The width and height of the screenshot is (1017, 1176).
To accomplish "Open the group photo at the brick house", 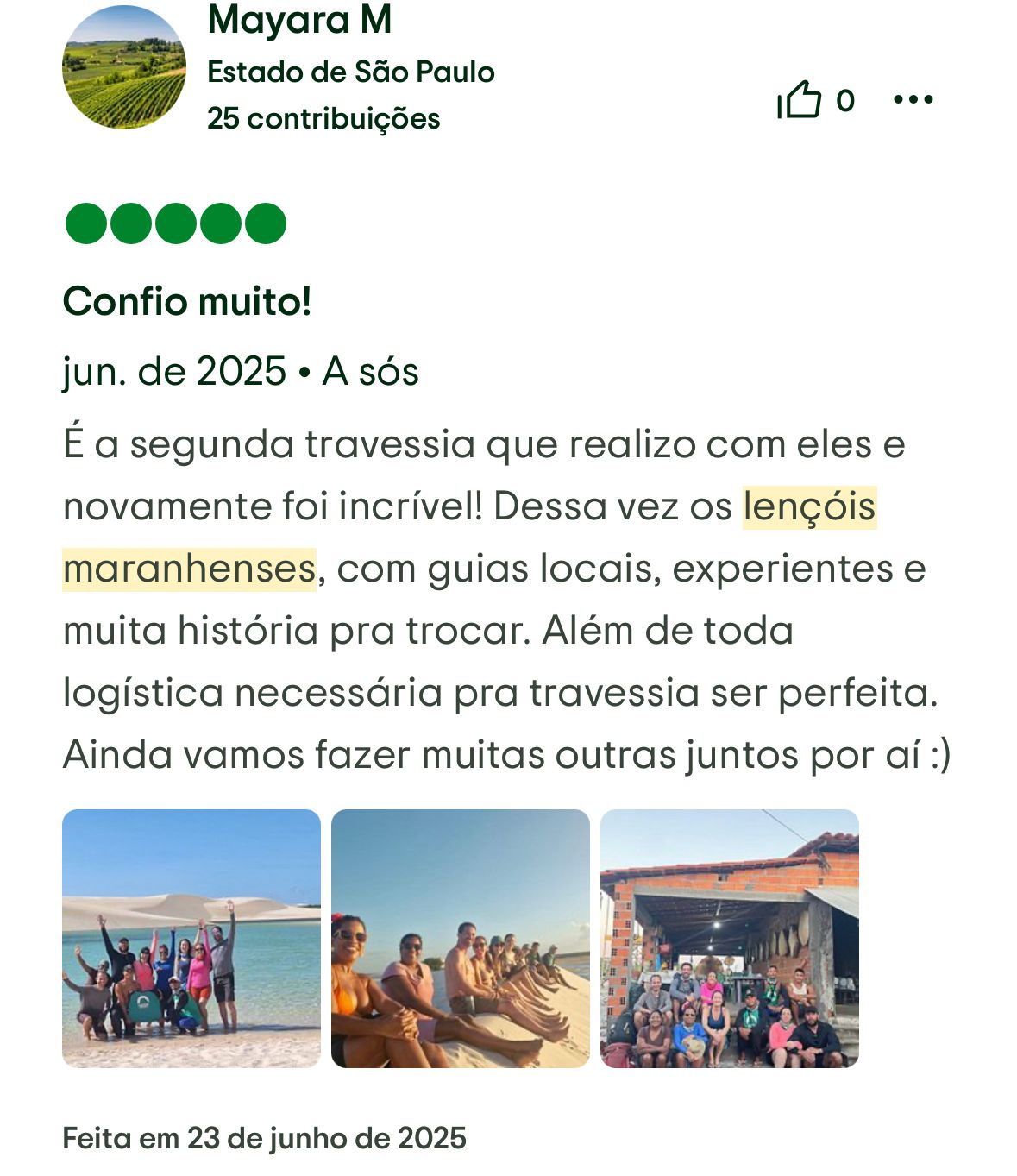I will click(730, 938).
